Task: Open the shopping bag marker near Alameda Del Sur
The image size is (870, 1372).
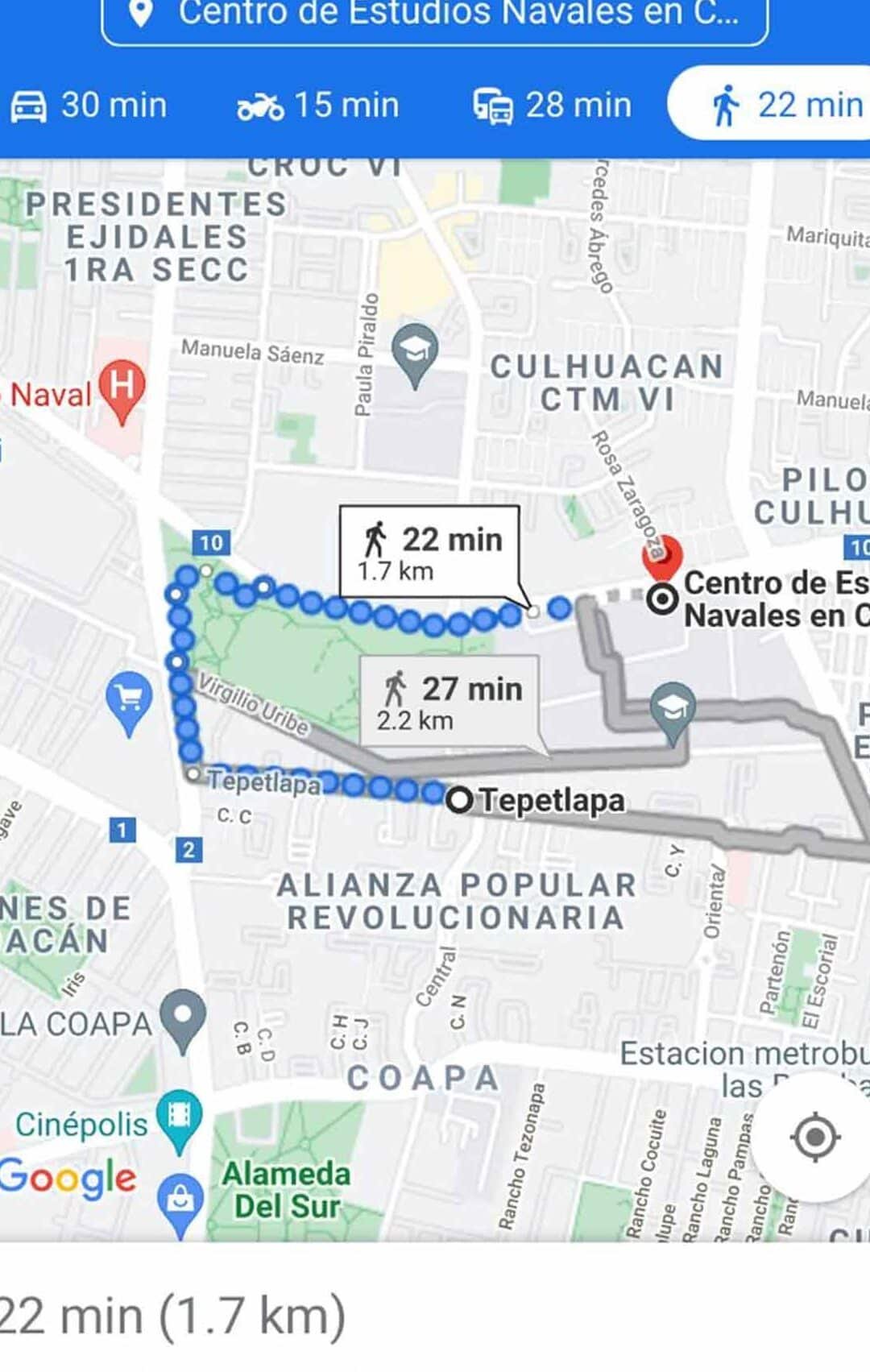Action: pos(180,1201)
